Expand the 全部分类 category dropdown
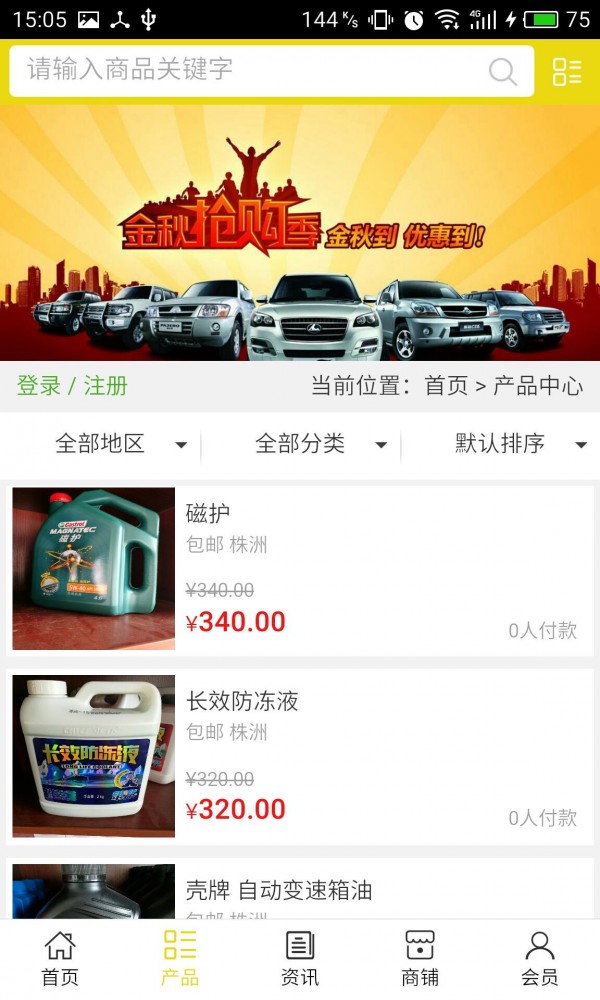Viewport: 600px width, 1000px height. (x=320, y=444)
